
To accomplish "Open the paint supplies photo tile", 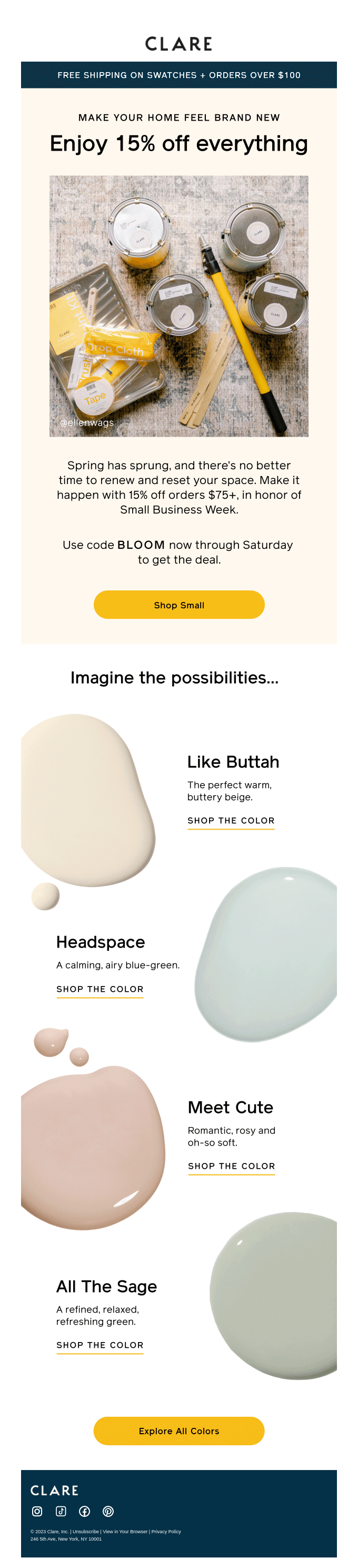I will [179, 305].
